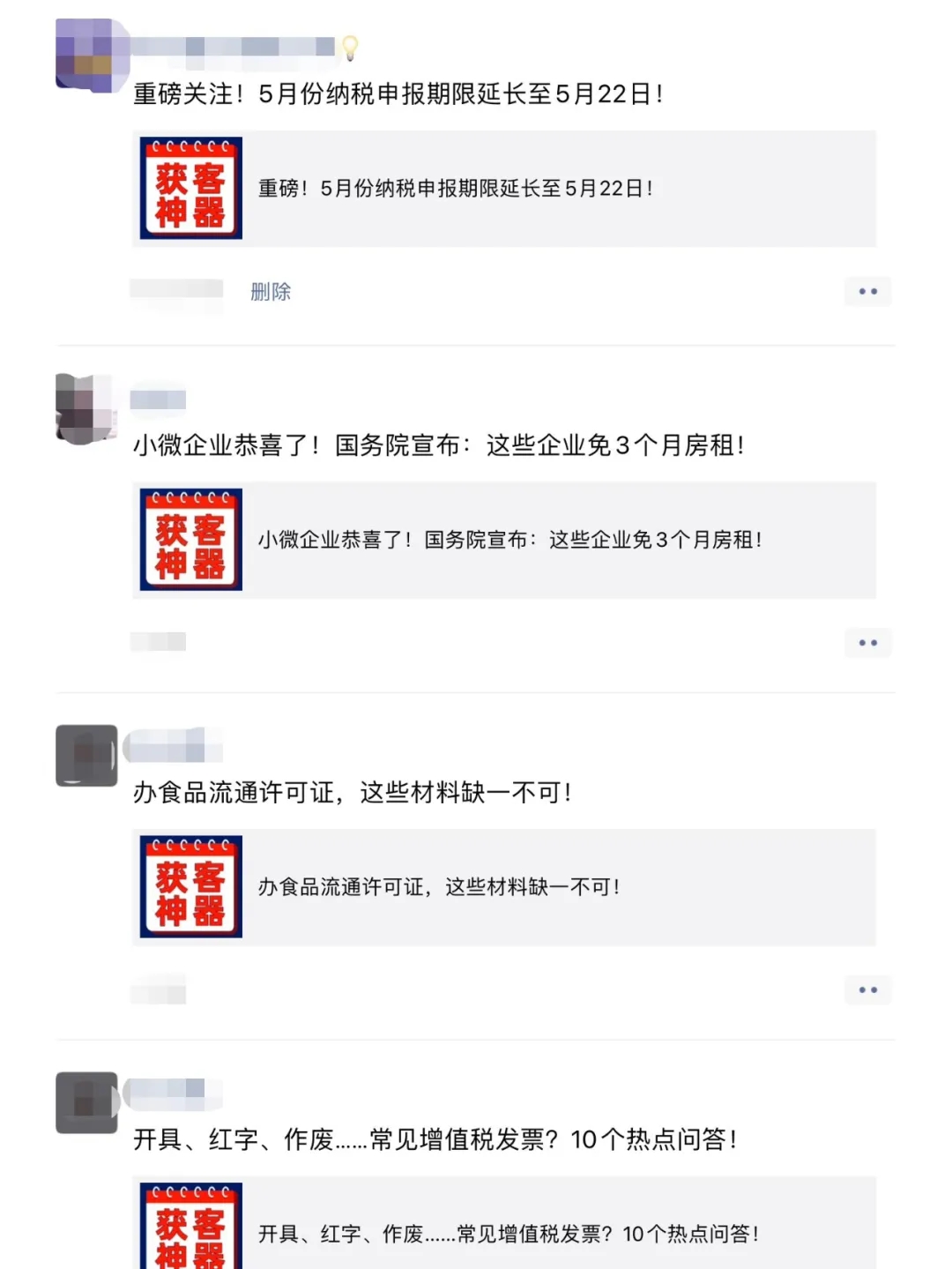Image resolution: width=952 pixels, height=1269 pixels.
Task: View the profile avatar of the 纳税申报 post's author
Action: 86,55
